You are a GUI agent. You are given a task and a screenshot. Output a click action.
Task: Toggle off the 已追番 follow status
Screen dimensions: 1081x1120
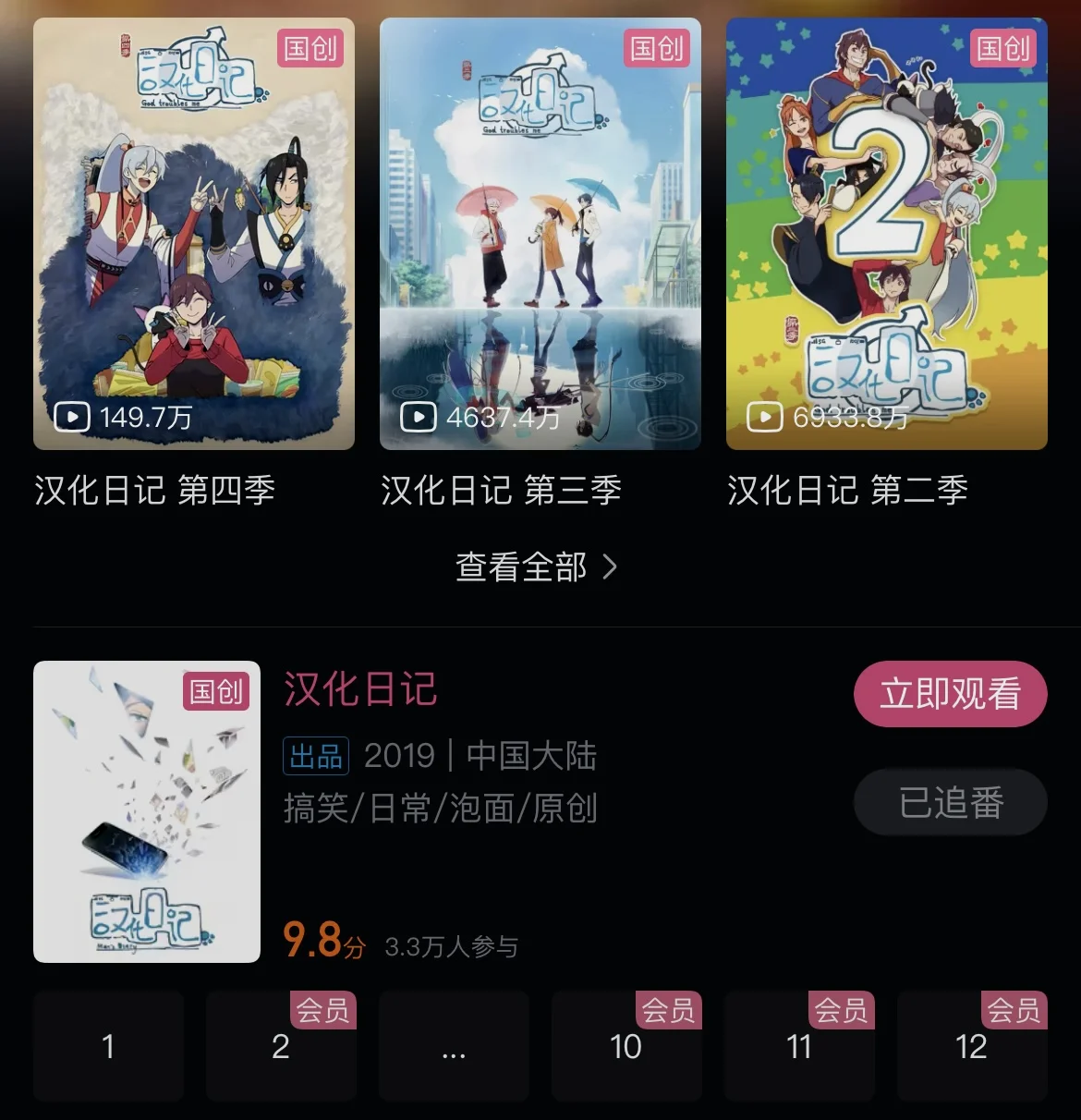pos(950,802)
